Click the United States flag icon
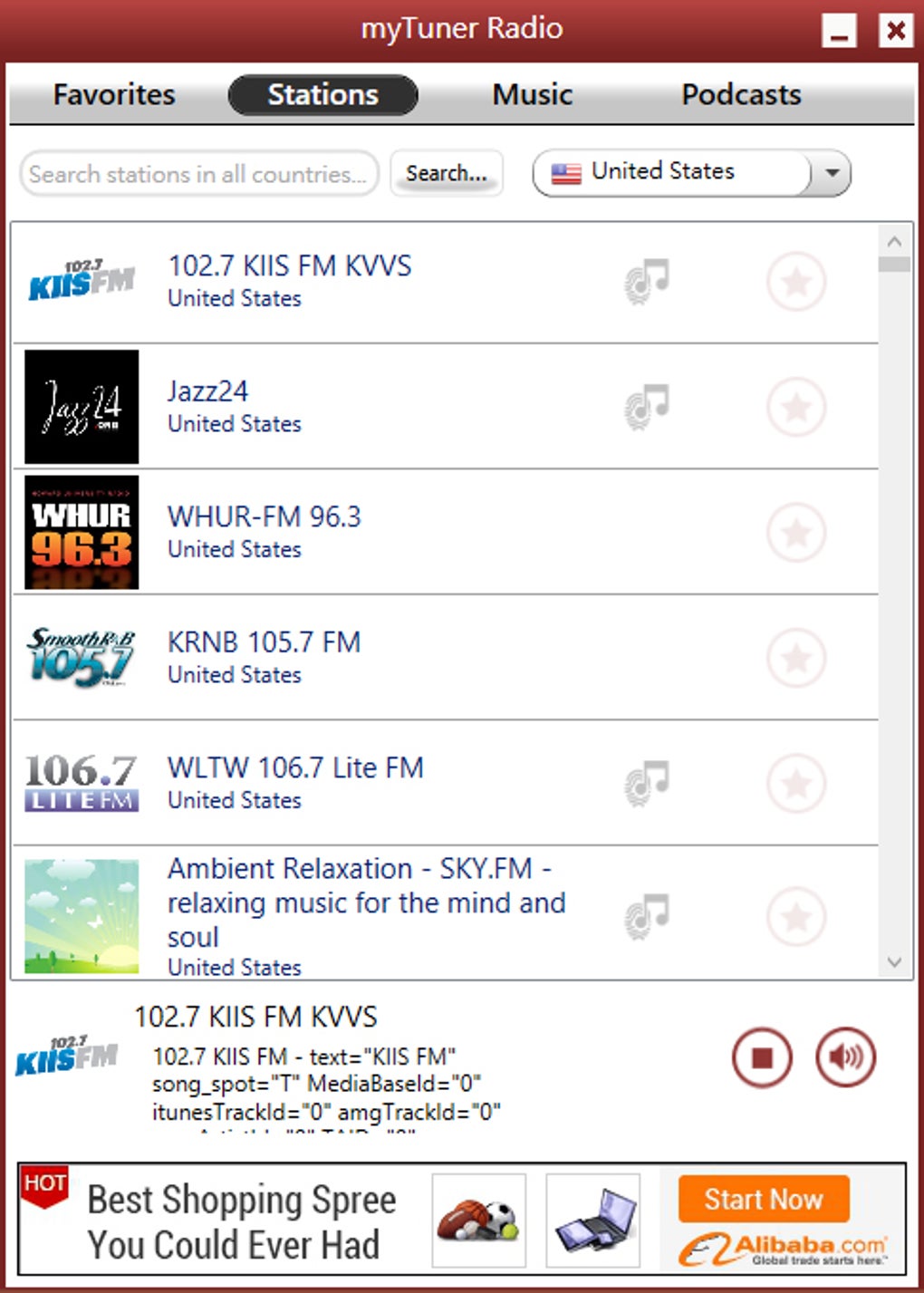Screen dimensions: 924x1293 (566, 170)
